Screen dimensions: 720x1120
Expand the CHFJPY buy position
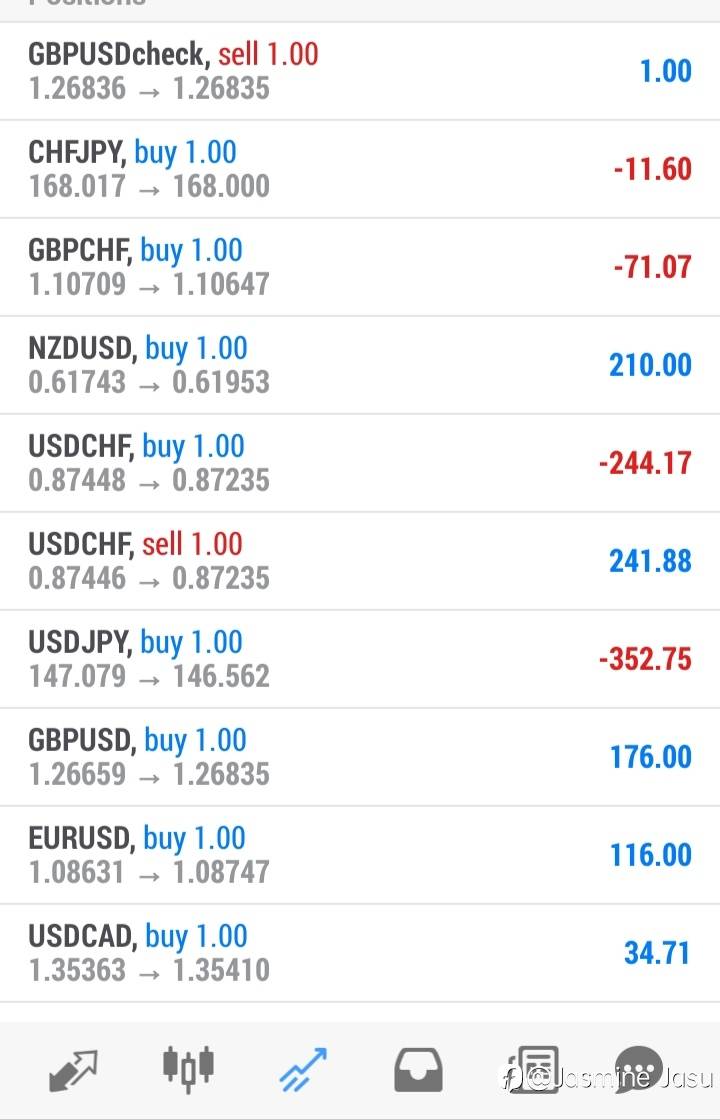(x=360, y=169)
